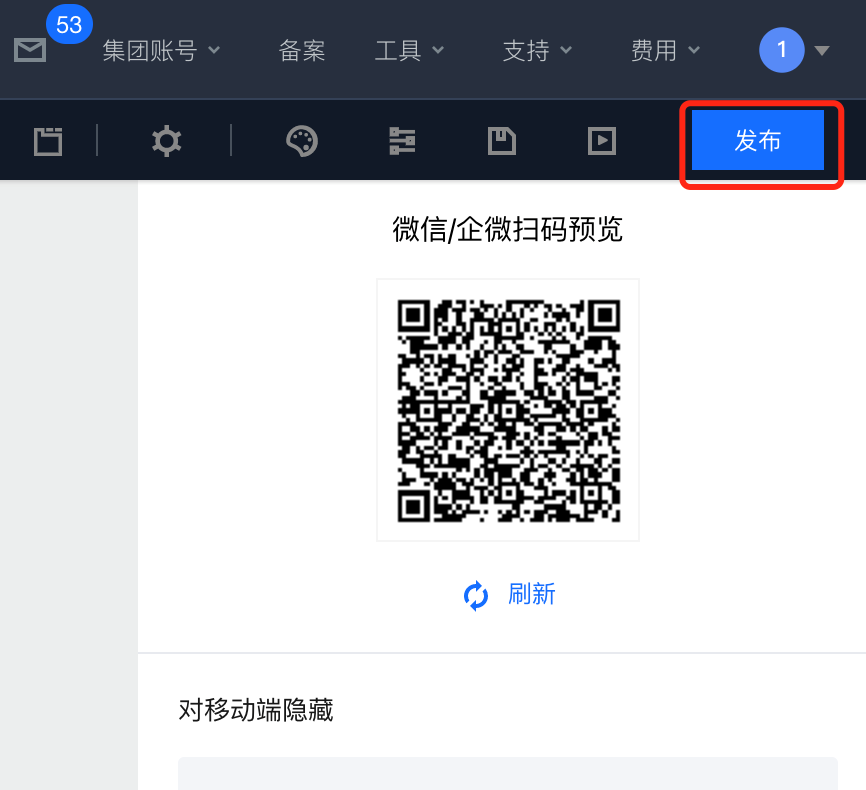The image size is (866, 790).
Task: Open the 备案 menu item
Action: [302, 50]
